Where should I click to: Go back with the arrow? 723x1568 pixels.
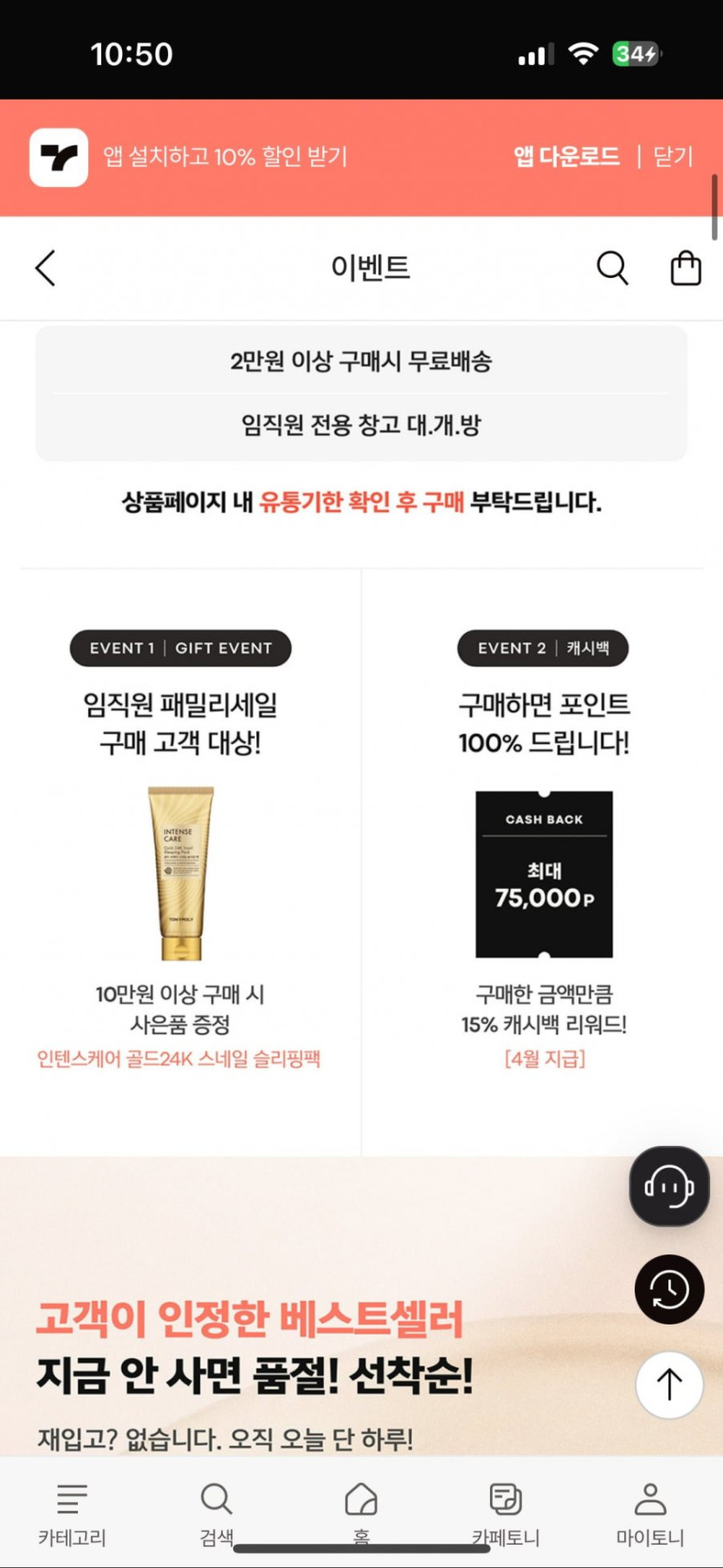pos(45,268)
